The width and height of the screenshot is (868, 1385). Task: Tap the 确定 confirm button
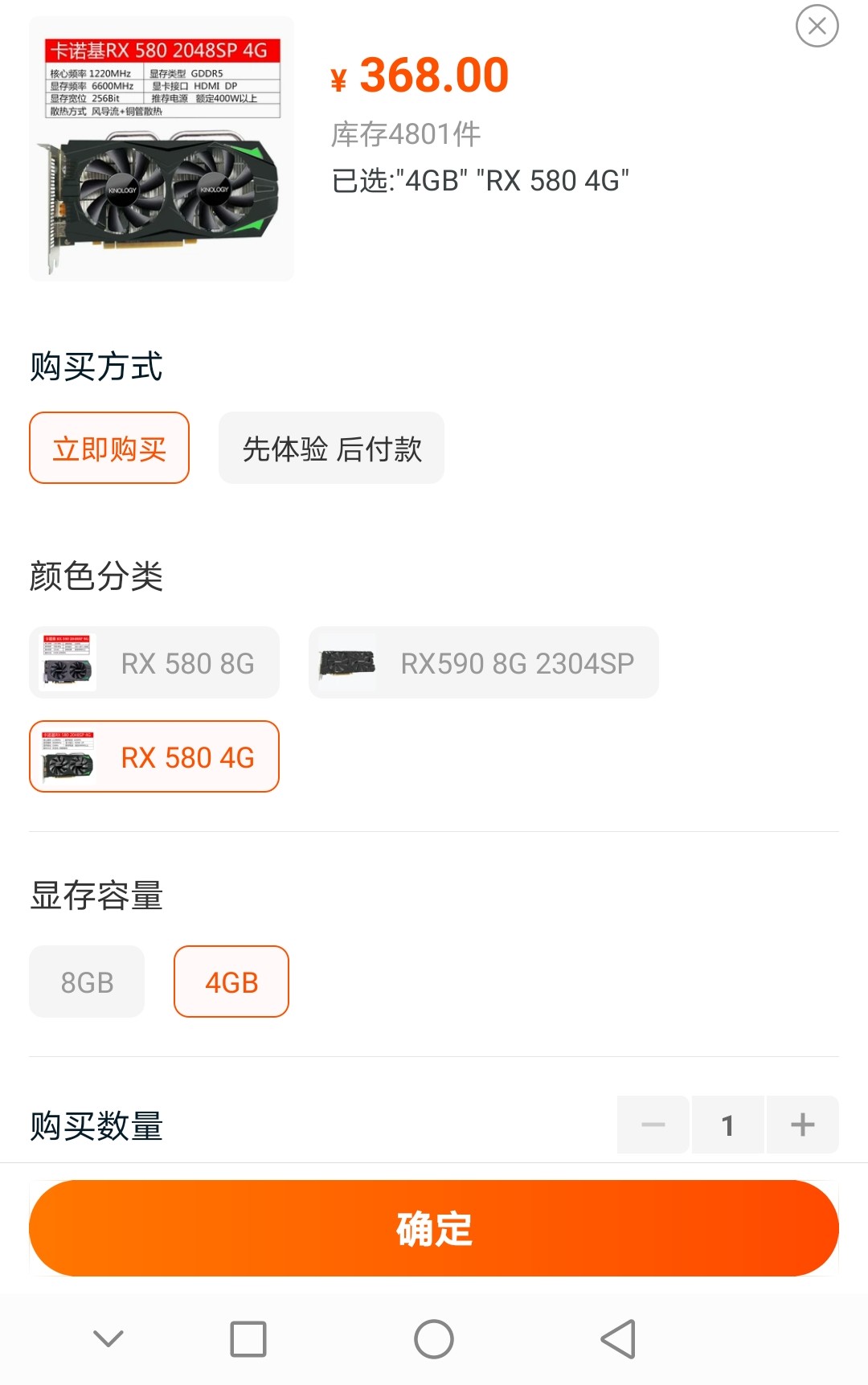coord(434,1227)
